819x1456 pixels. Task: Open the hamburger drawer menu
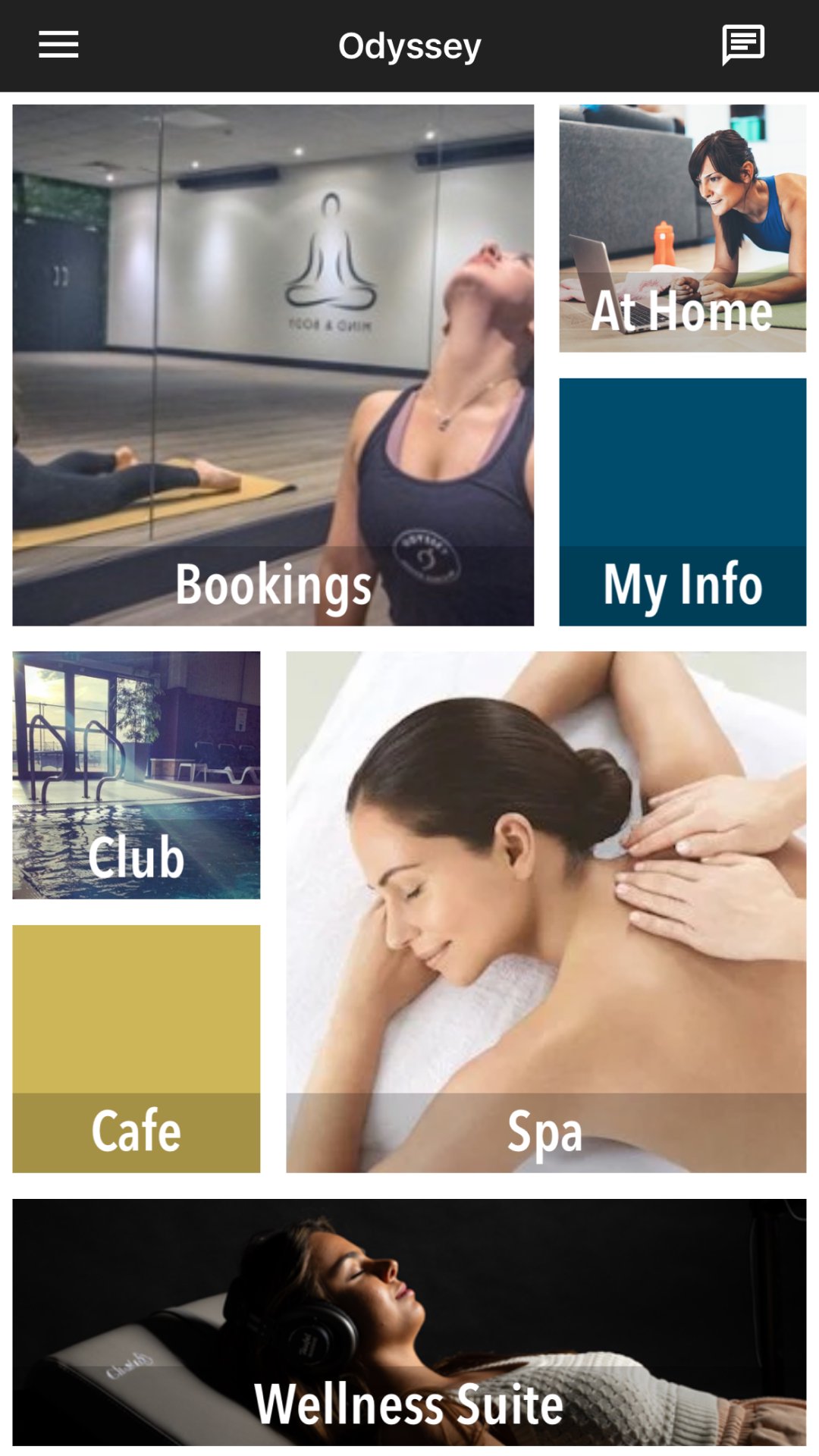[58, 45]
